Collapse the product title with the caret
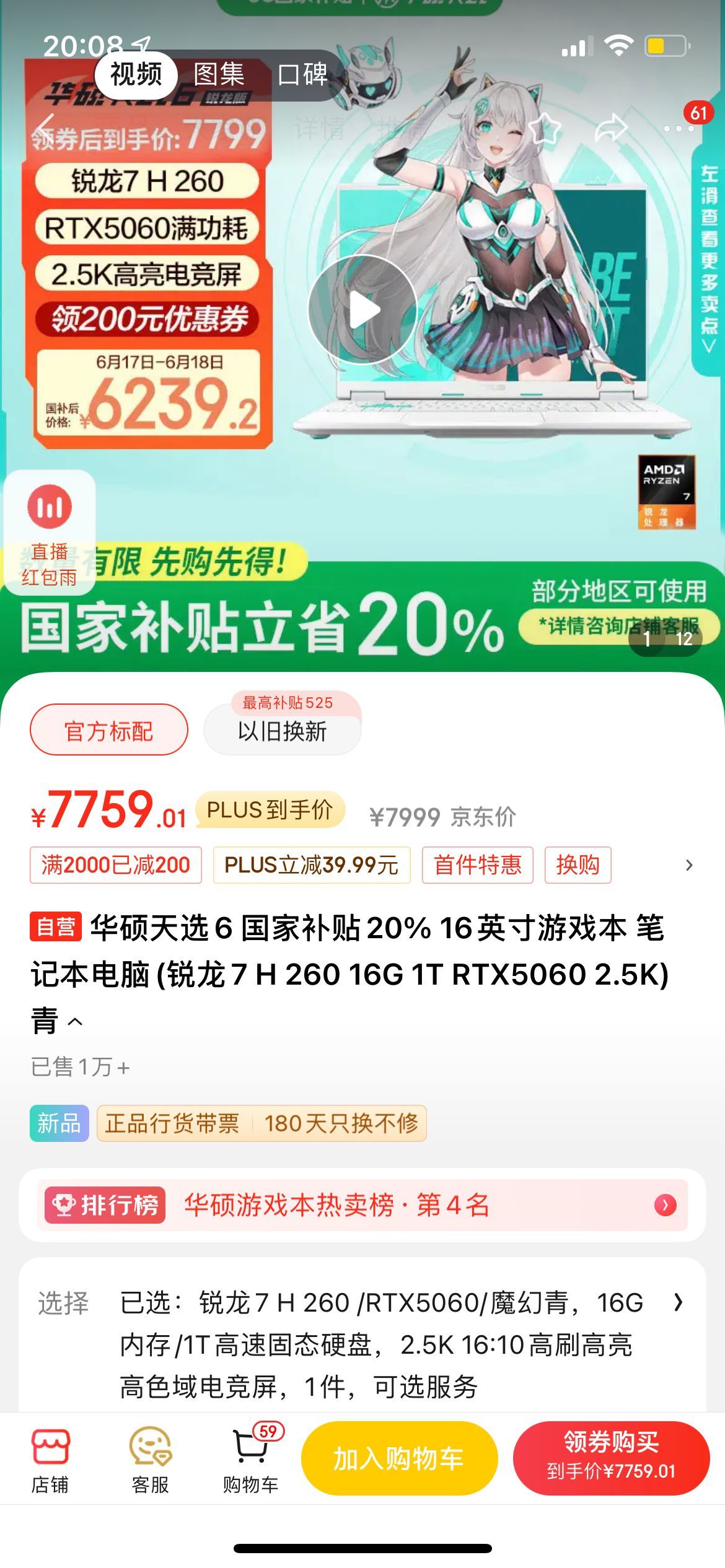Viewport: 725px width, 1568px height. coord(75,1022)
